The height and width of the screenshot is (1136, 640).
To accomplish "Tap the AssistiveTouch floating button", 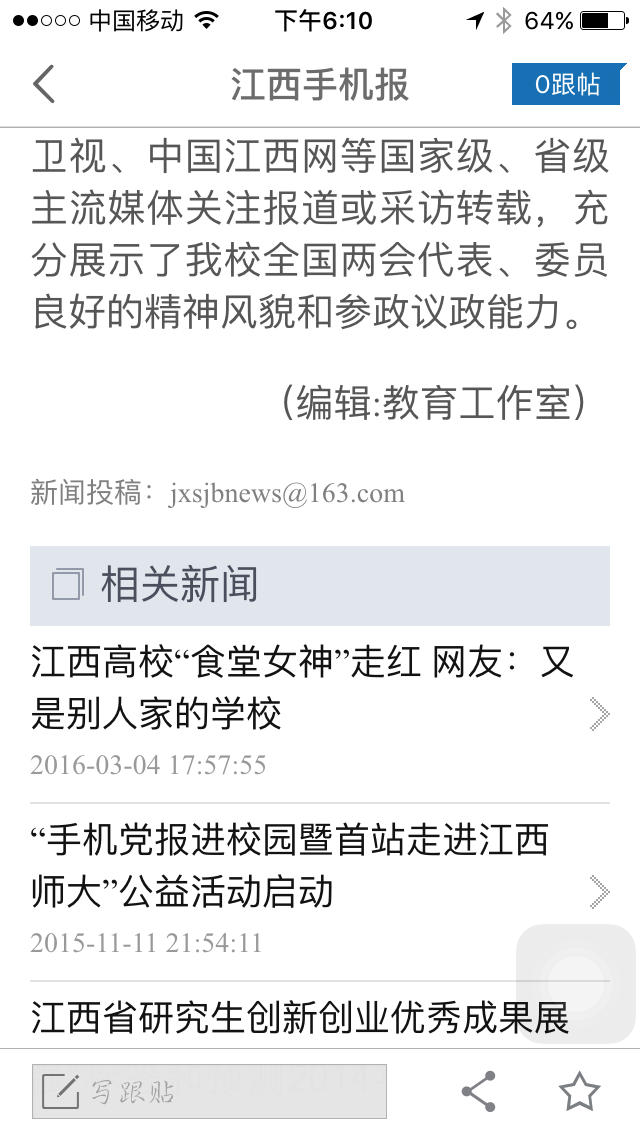I will click(x=576, y=982).
